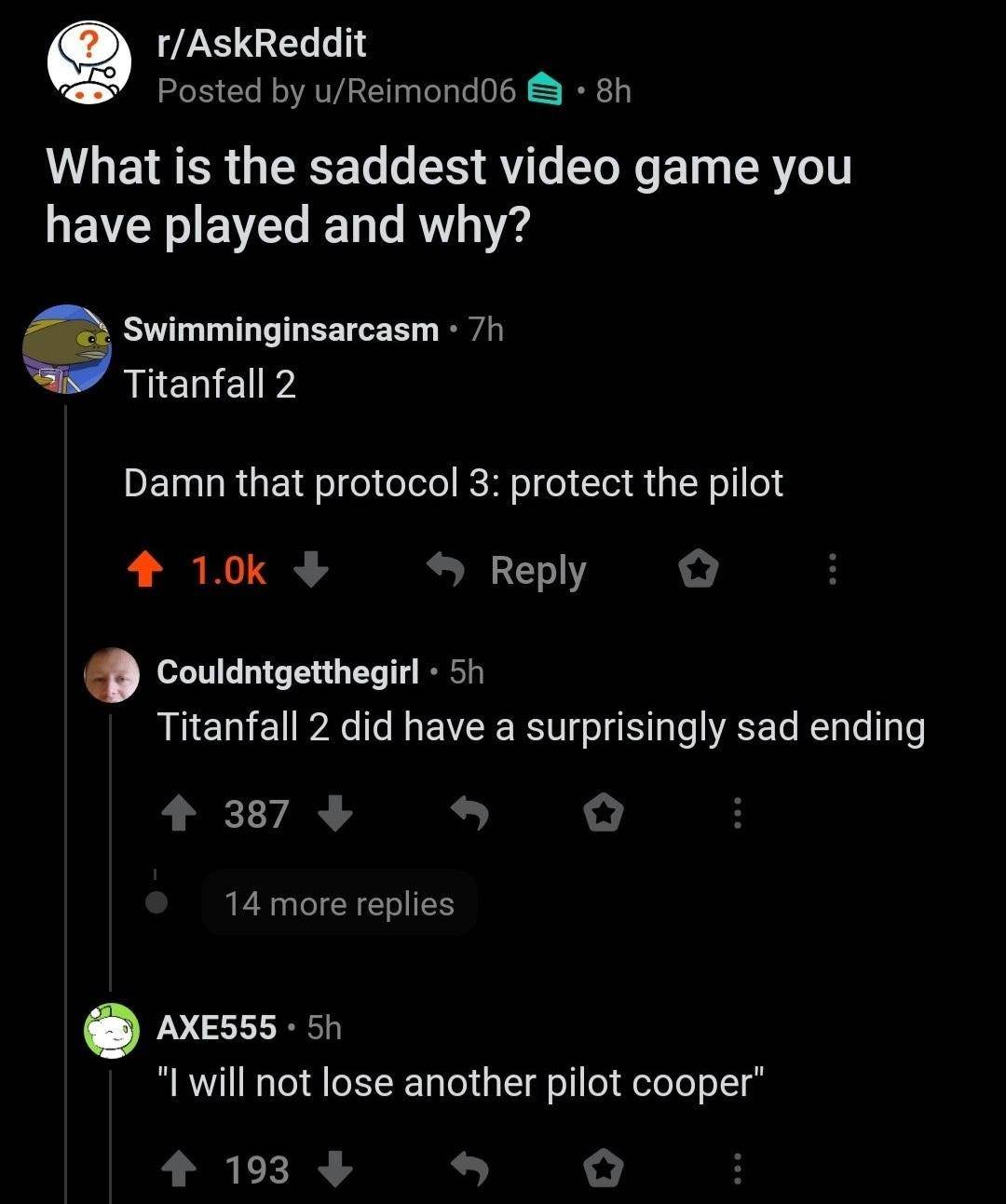This screenshot has width=1006, height=1204.
Task: Open more options for Couldntgetthegirl's comment
Action: 737,815
